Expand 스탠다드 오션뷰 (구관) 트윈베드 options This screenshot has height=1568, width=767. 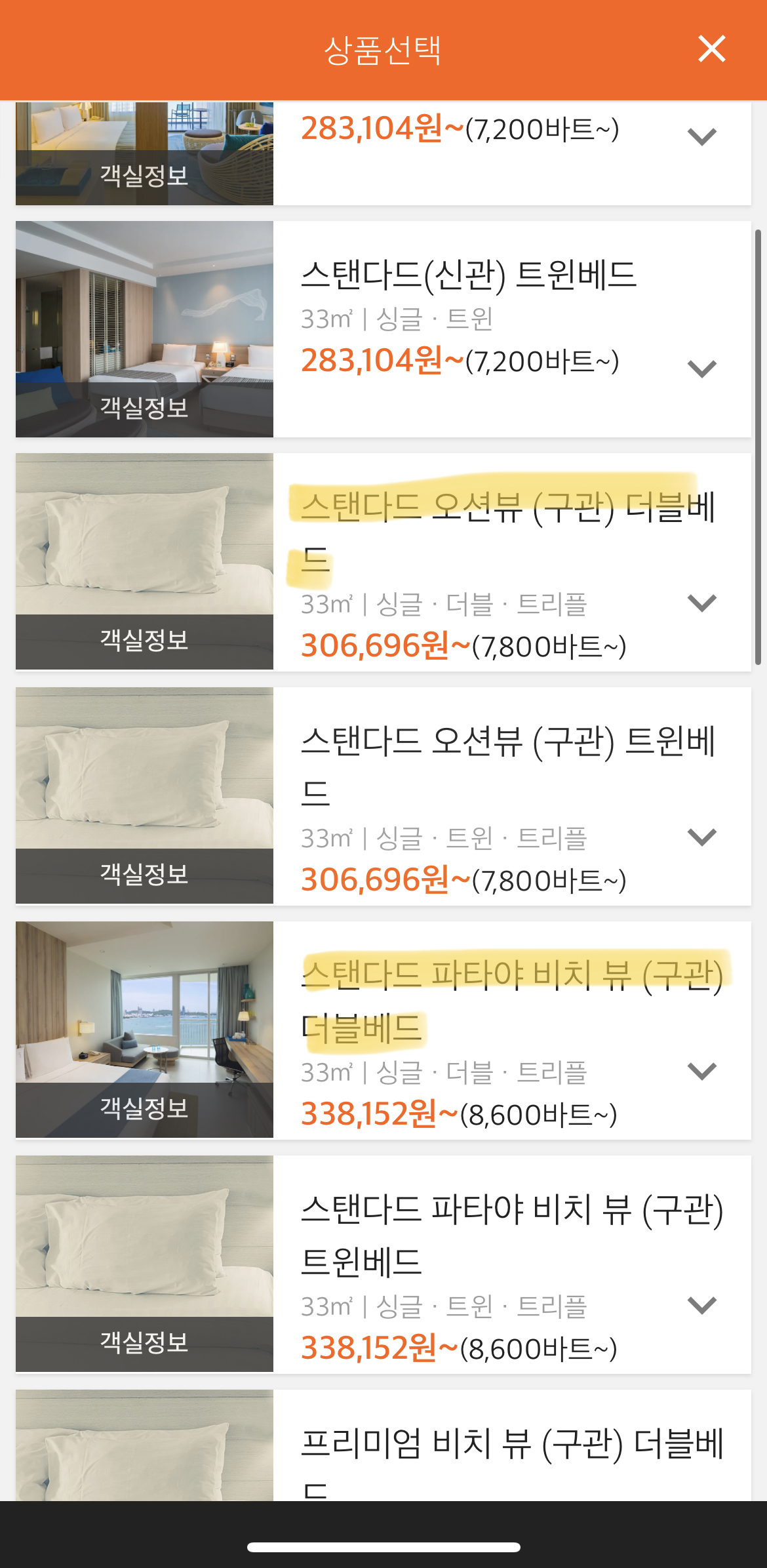coord(701,837)
